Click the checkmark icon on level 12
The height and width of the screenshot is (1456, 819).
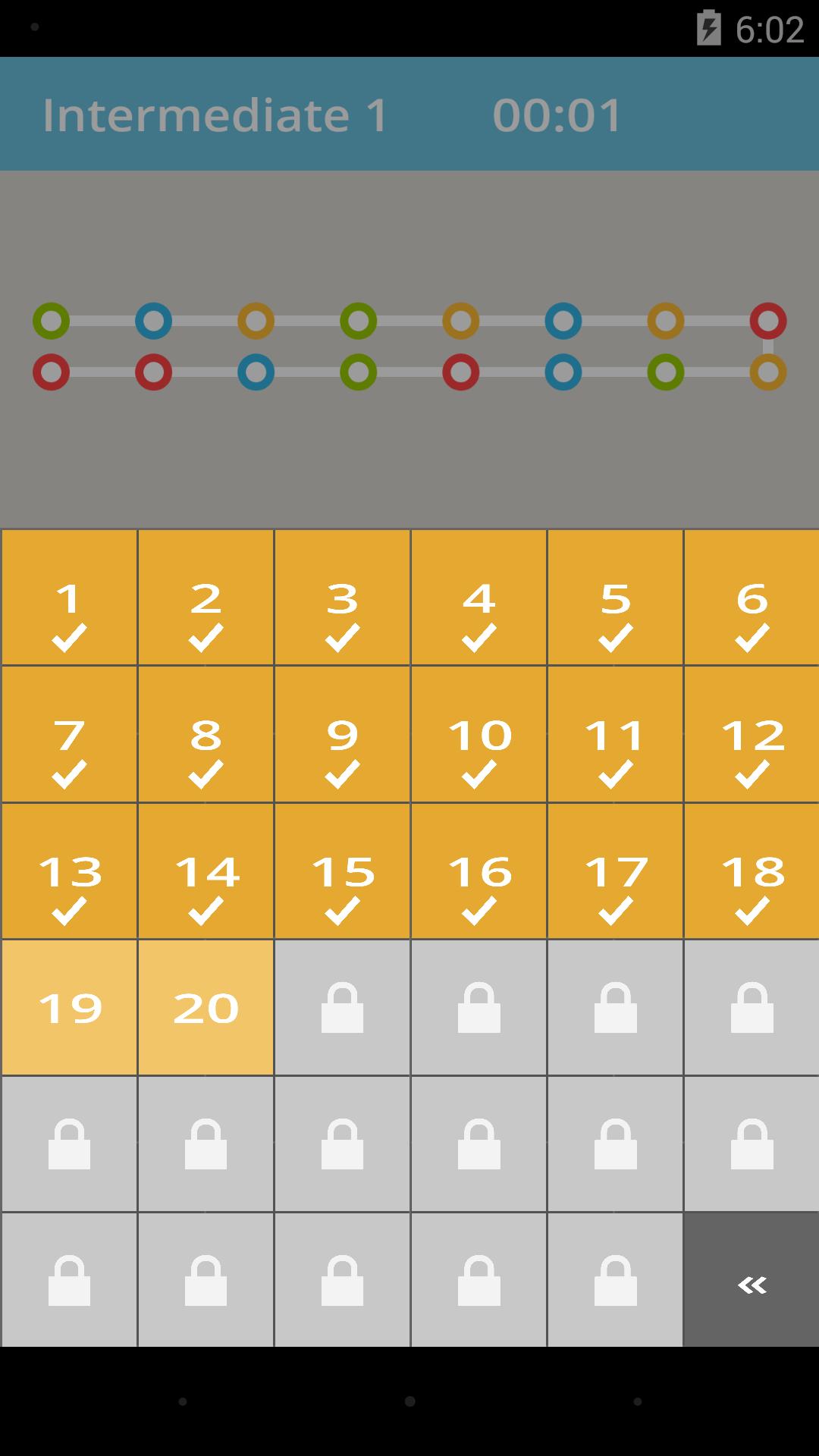point(752,775)
